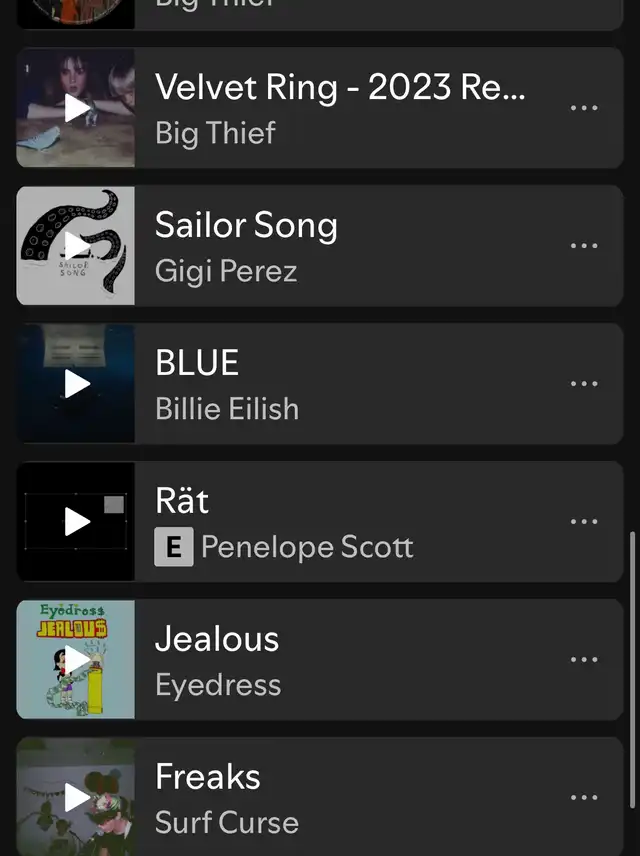Open options for Sailor Song
Screen dimensions: 640x856
[x=584, y=246]
